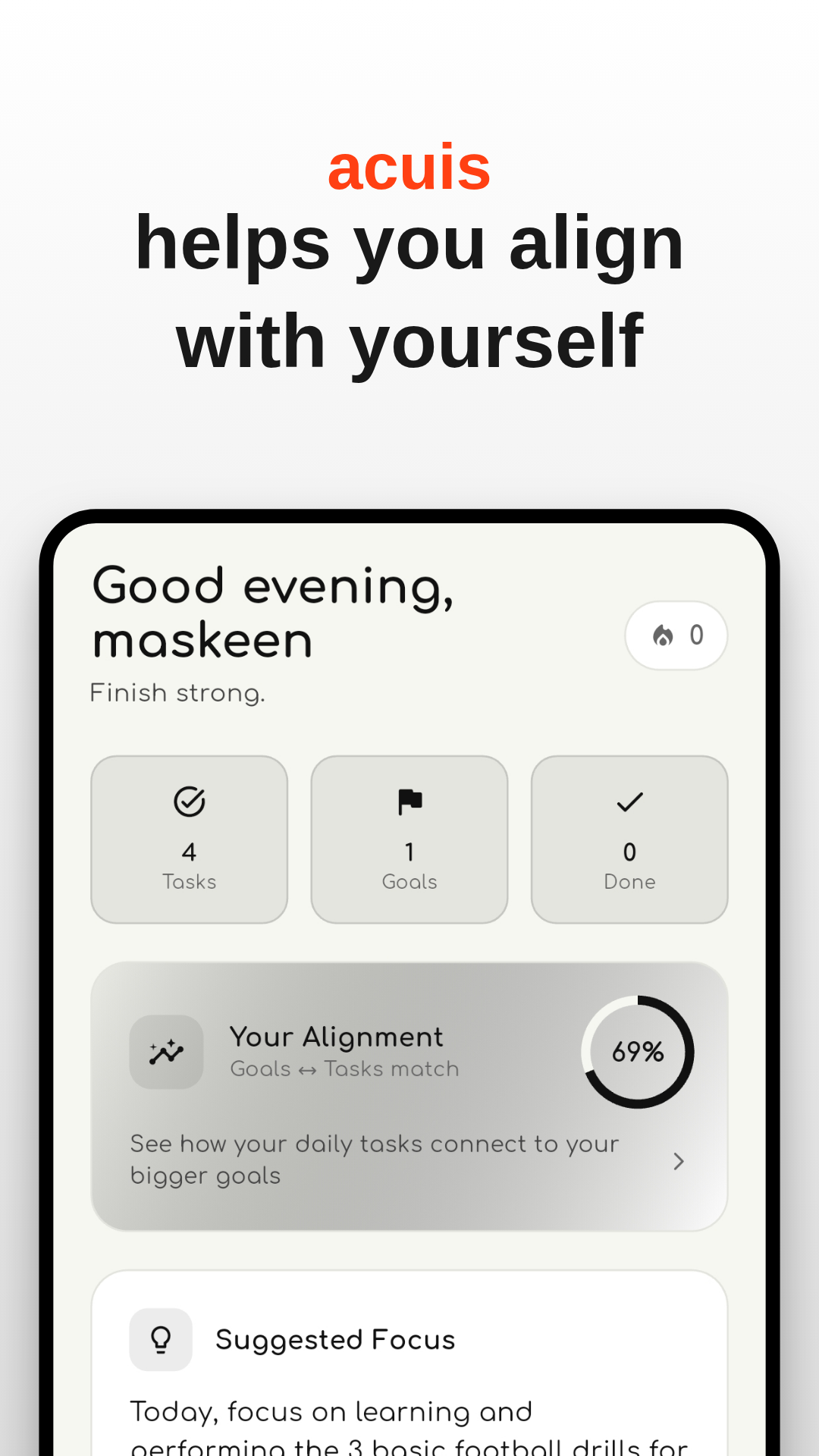Select the Tasks checkmark circle icon
This screenshot has width=819, height=1456.
pos(189,800)
